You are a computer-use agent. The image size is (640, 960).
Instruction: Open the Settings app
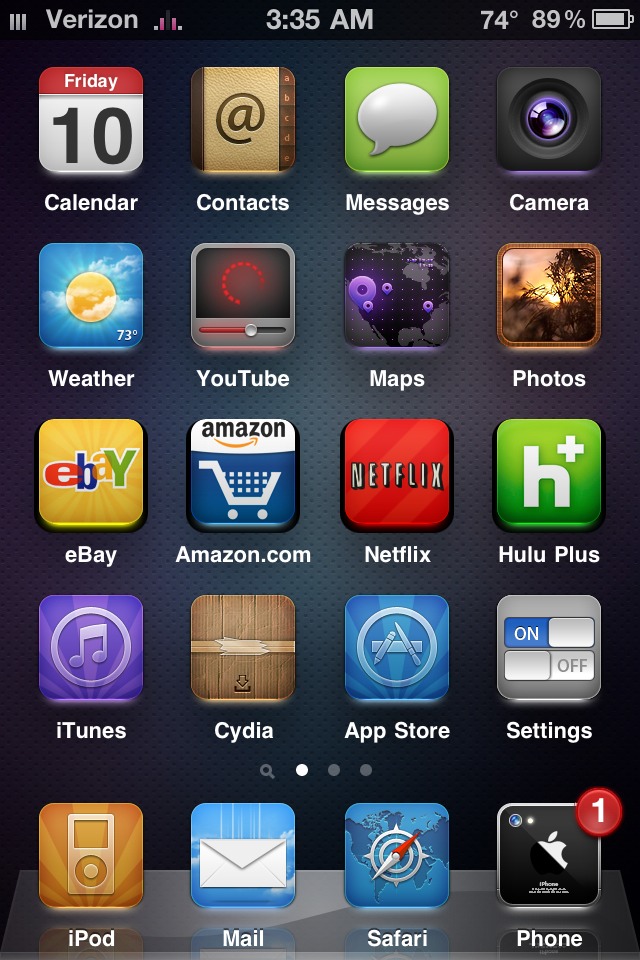pos(549,648)
